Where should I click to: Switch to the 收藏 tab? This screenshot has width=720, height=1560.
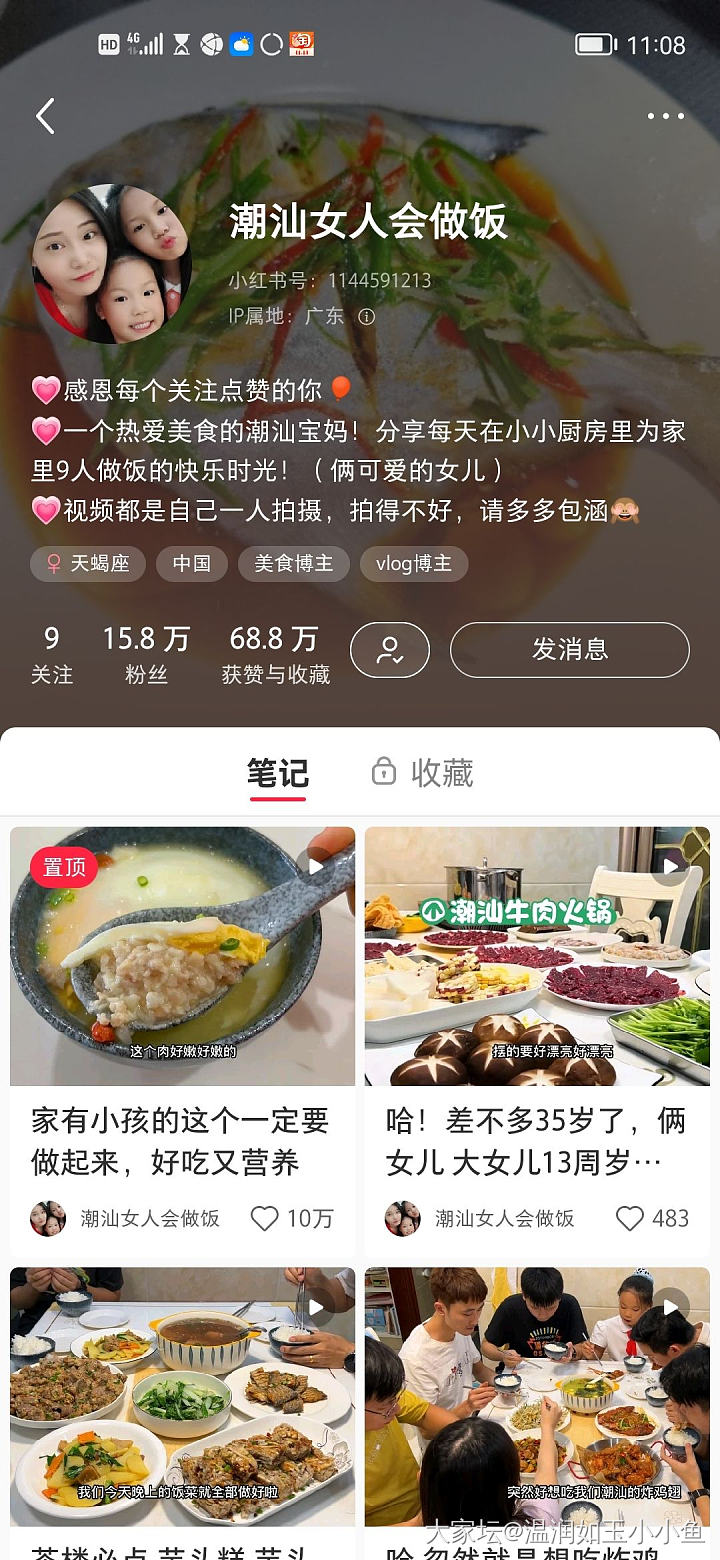[x=422, y=773]
